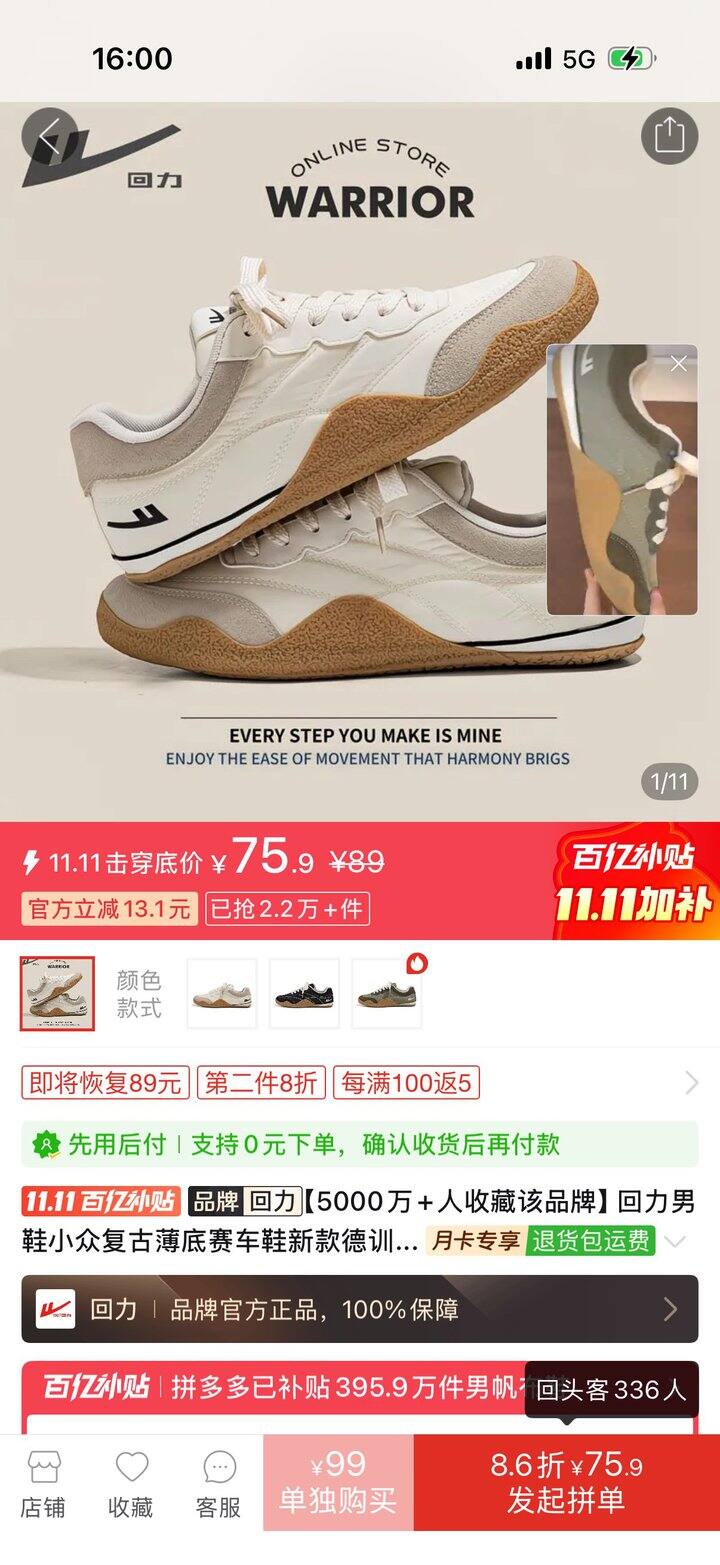Viewport: 720px width, 1565px height.
Task: Open the store page (店铺)
Action: point(43,1485)
